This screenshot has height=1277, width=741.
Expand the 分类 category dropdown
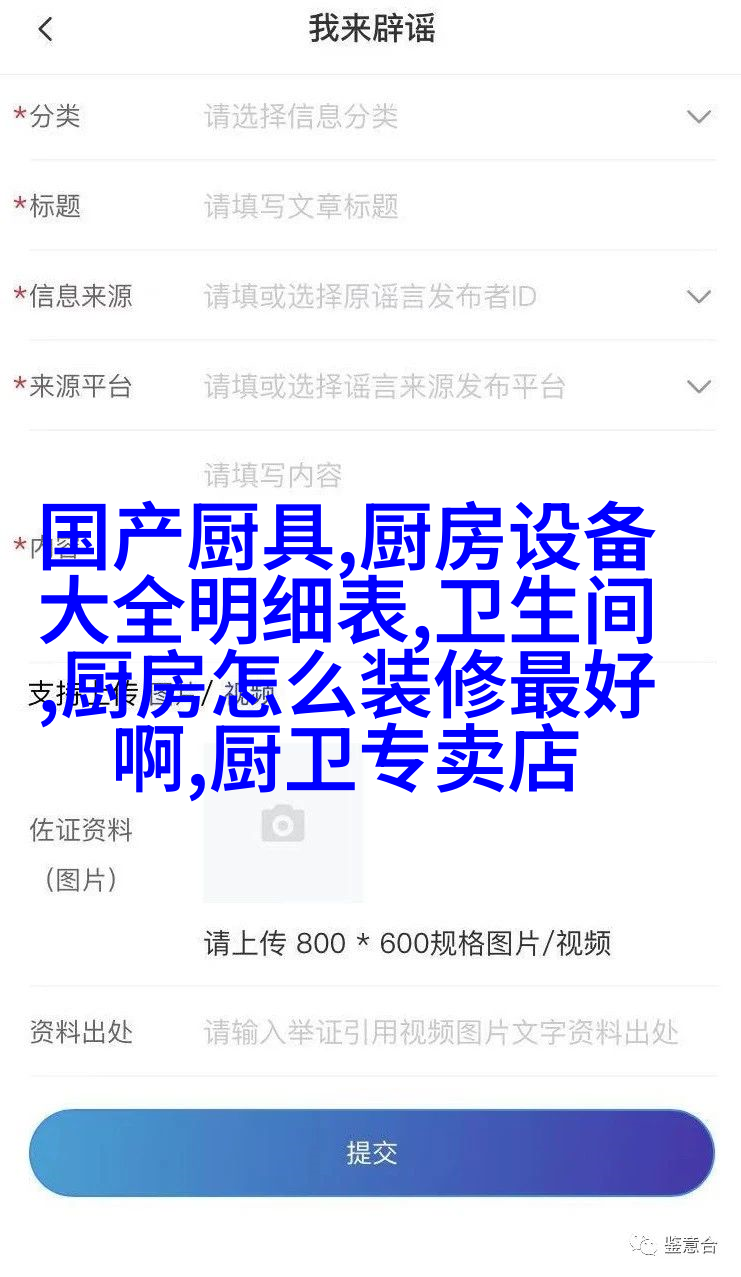point(698,117)
